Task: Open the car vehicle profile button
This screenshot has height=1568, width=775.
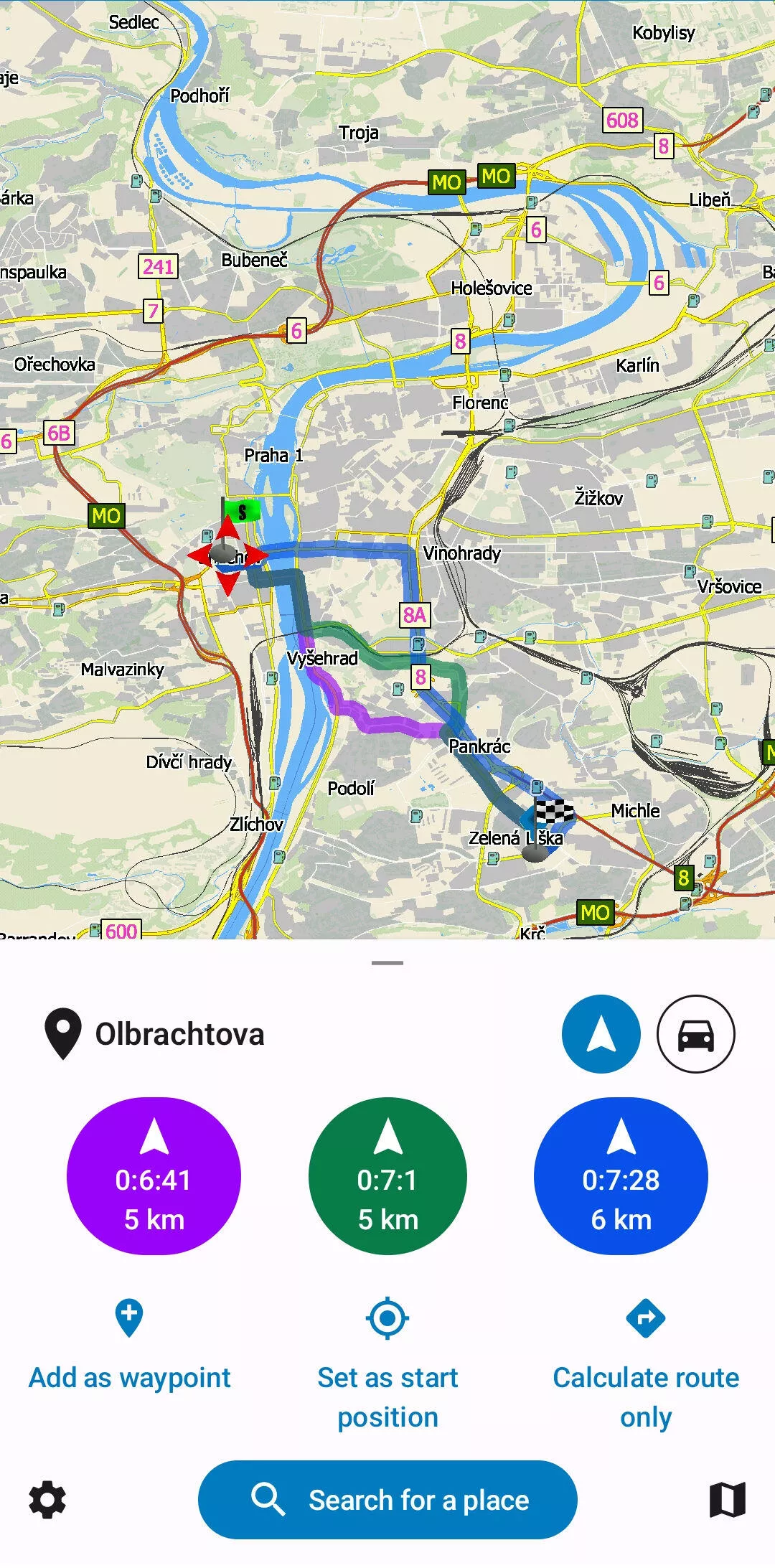Action: click(695, 1033)
